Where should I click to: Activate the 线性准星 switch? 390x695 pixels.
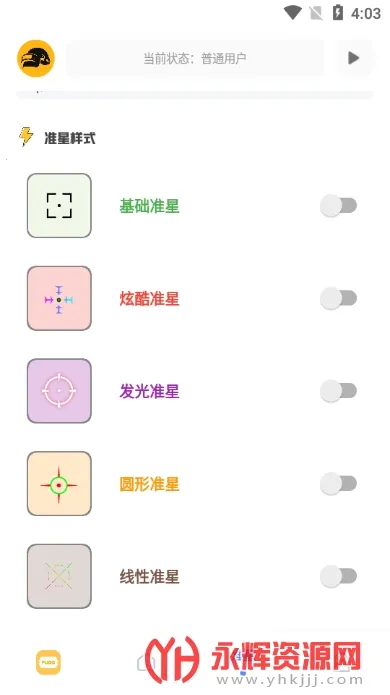(x=338, y=576)
